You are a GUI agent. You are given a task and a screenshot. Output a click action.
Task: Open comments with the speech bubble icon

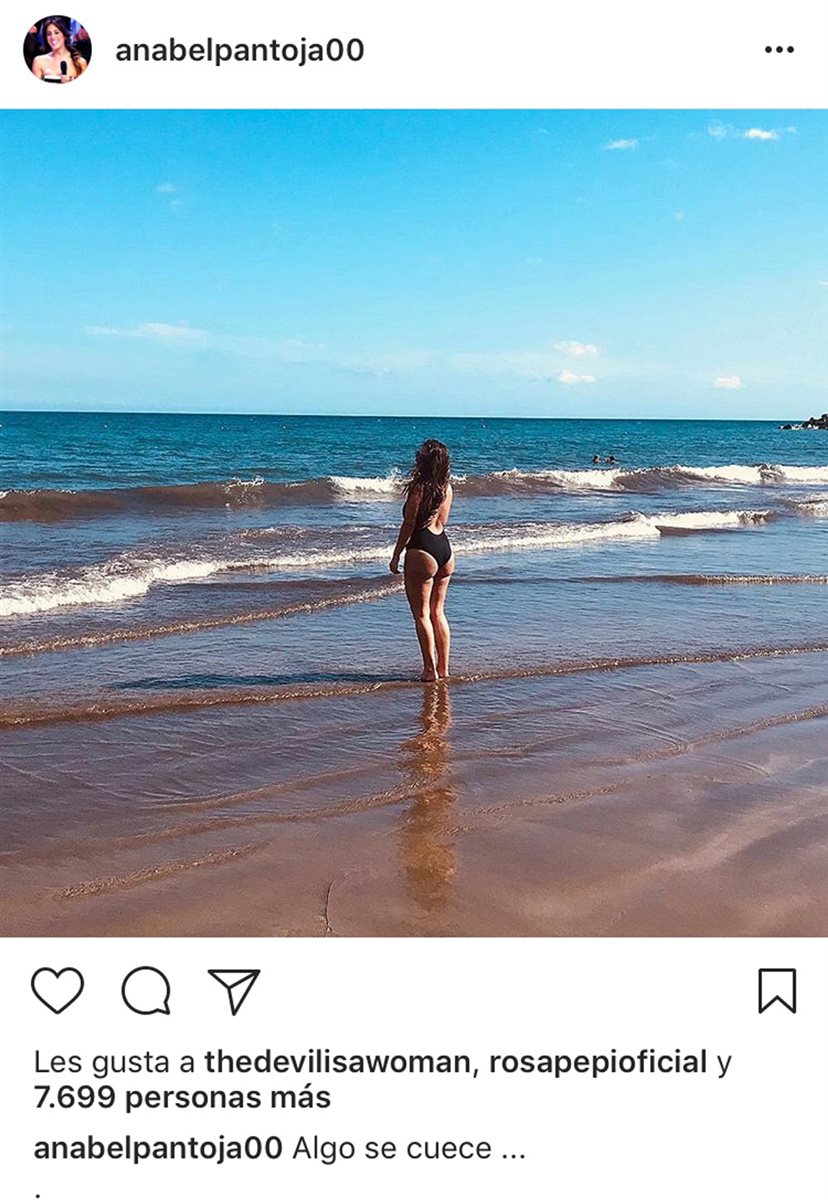[x=146, y=991]
